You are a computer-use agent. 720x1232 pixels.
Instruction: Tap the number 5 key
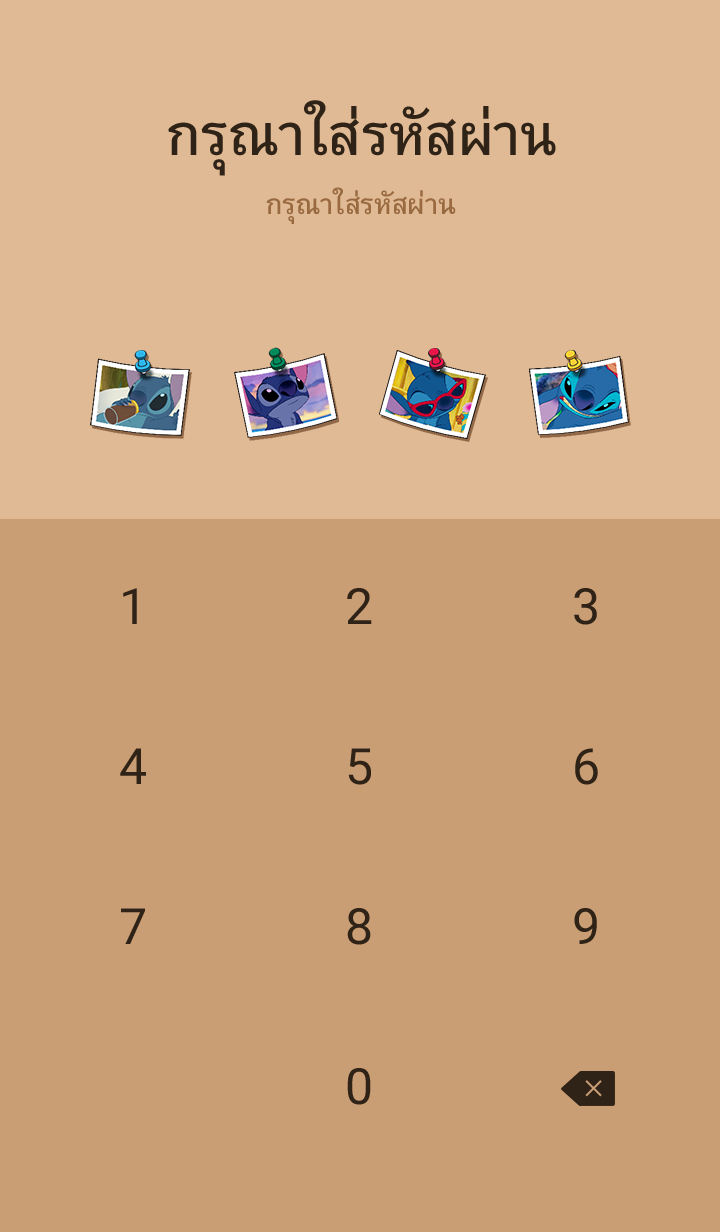359,767
